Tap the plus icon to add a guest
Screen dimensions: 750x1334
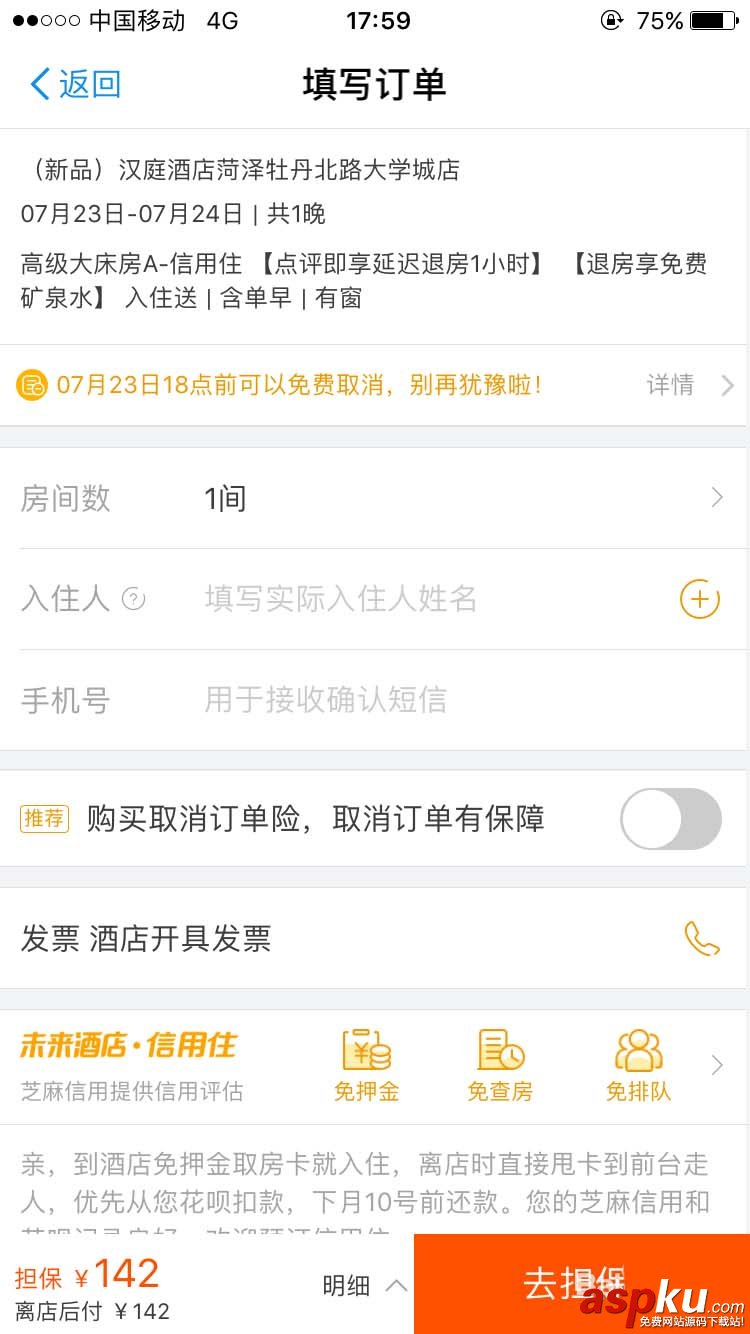tap(699, 598)
